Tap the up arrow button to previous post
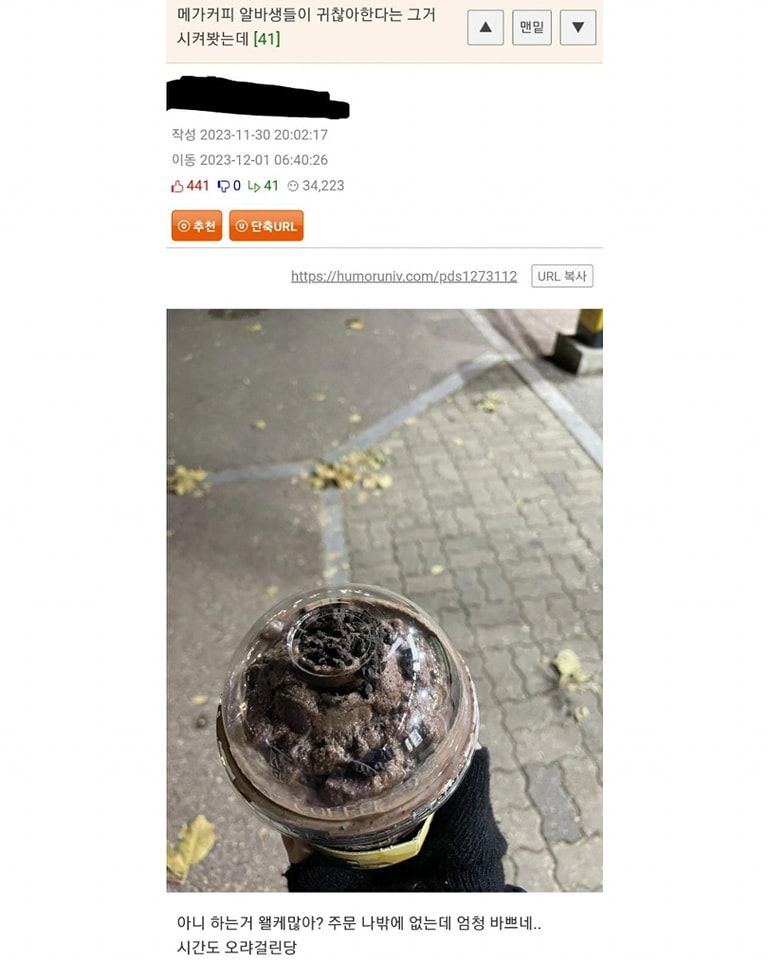Image resolution: width=768 pixels, height=960 pixels. pos(485,27)
